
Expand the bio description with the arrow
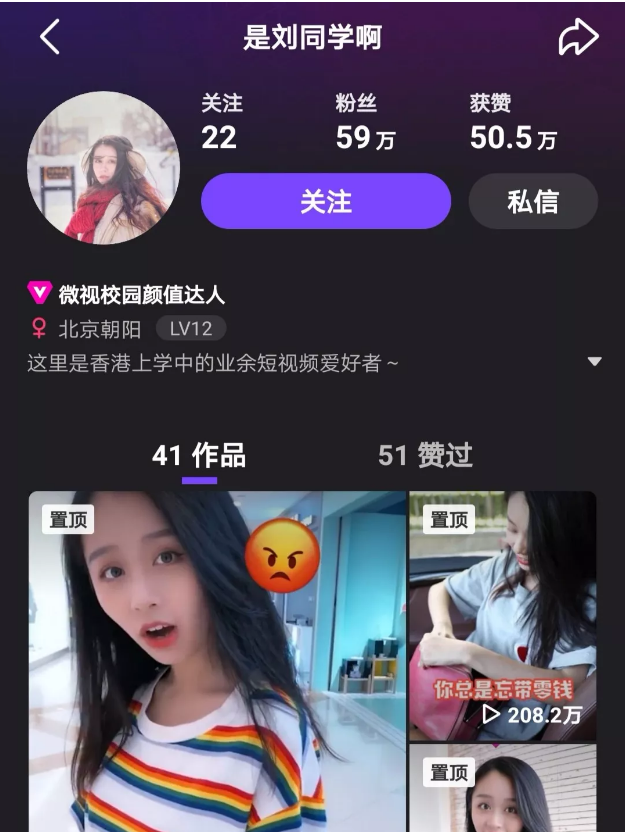tap(595, 361)
